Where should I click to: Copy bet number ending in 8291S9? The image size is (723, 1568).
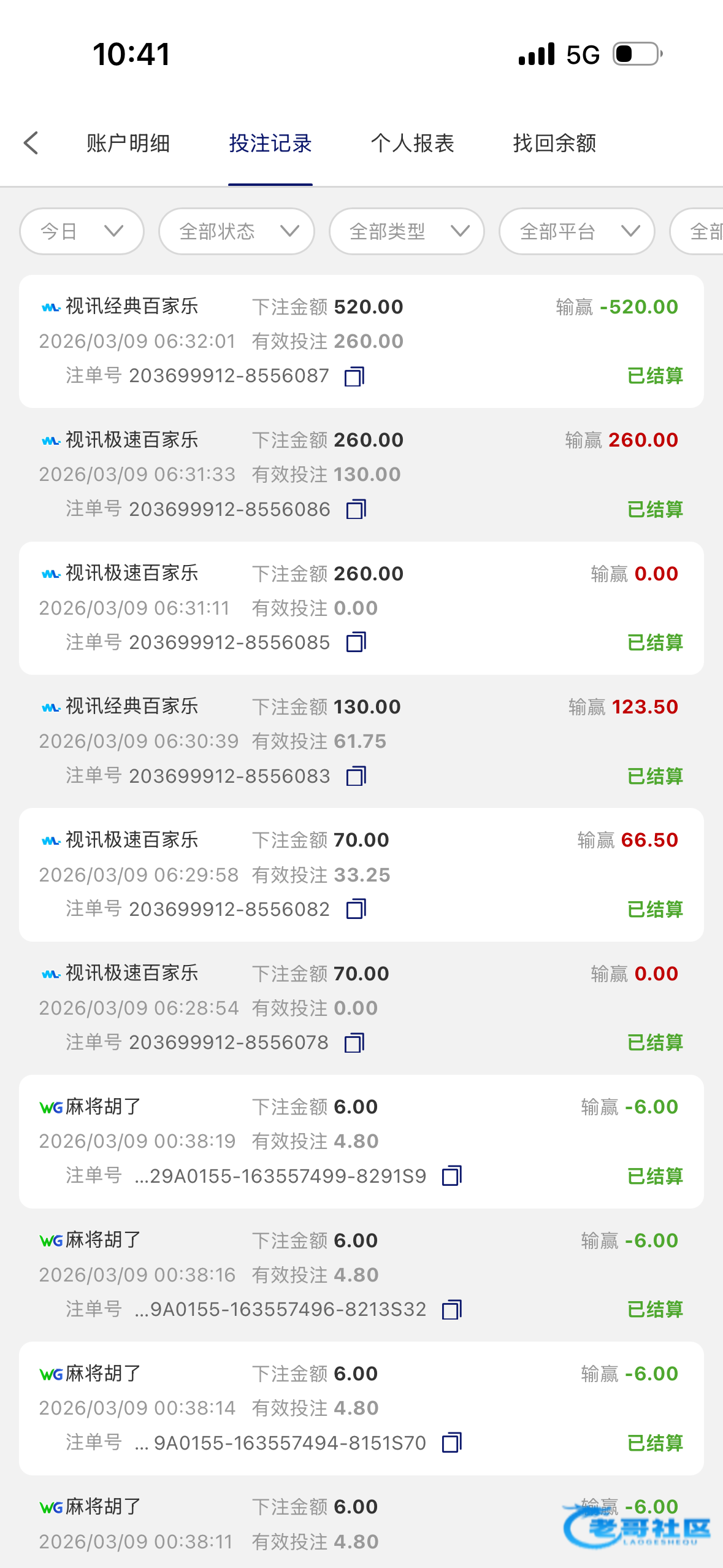(x=452, y=1176)
